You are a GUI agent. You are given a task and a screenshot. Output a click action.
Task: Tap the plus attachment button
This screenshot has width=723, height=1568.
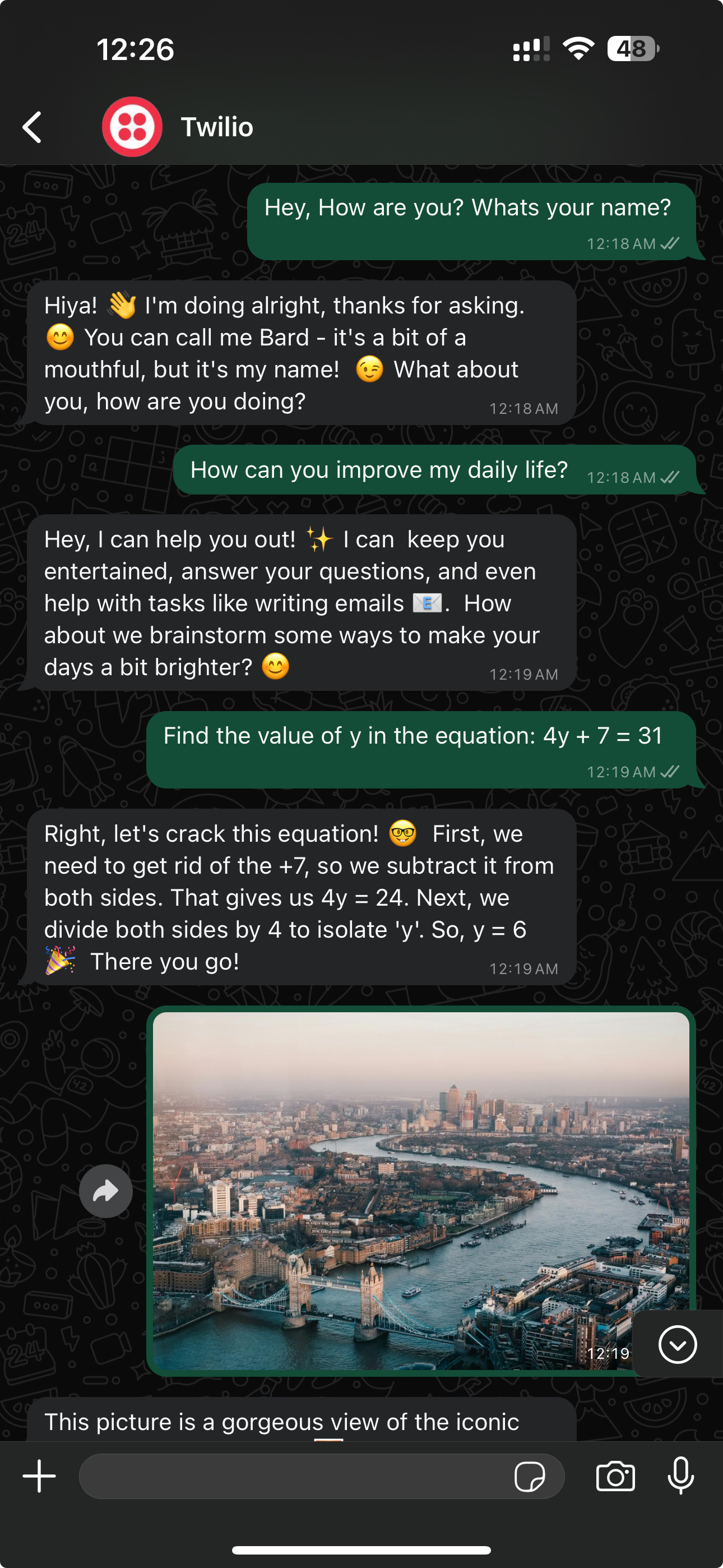coord(40,1476)
